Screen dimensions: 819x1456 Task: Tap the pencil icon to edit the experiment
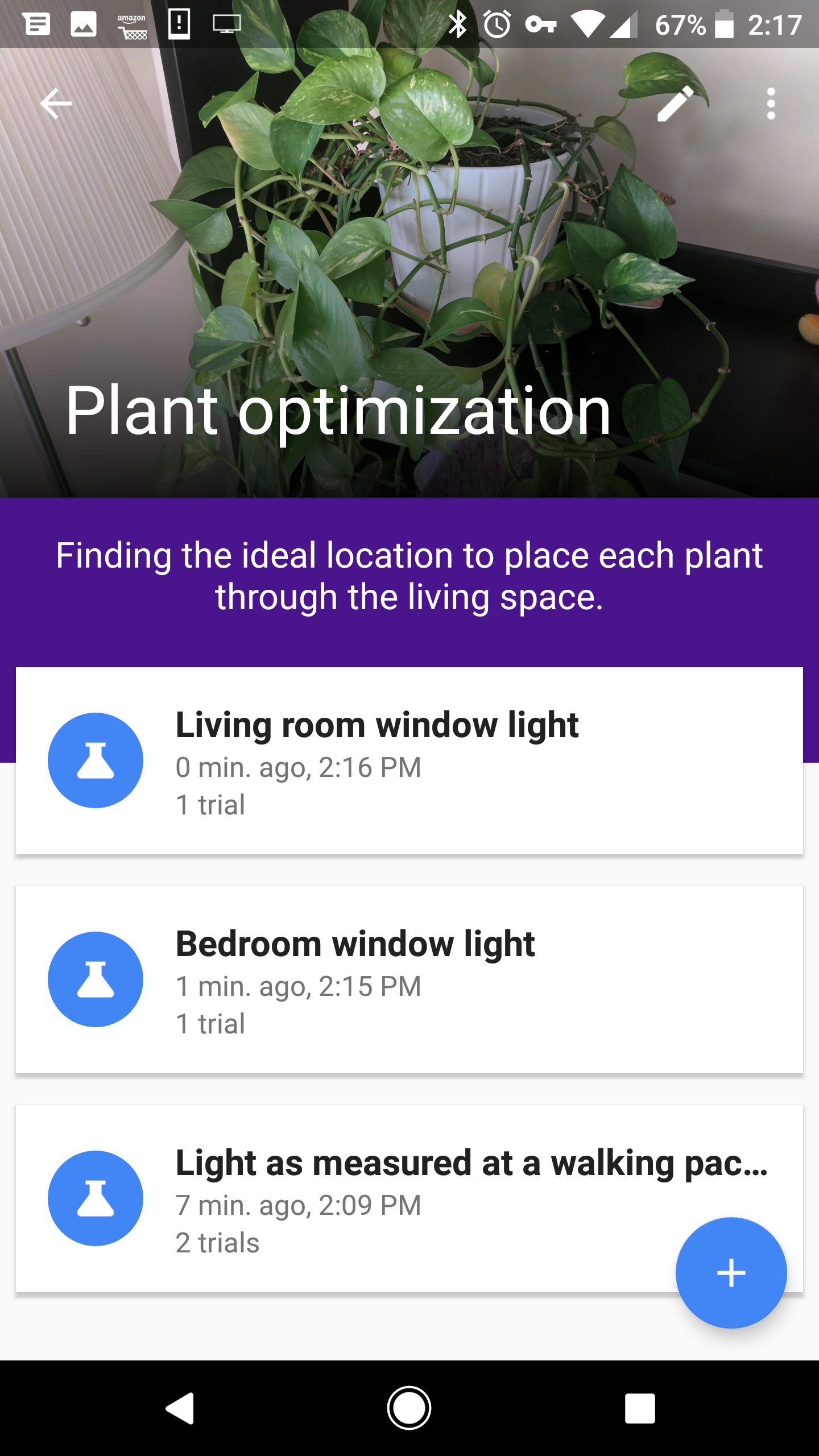675,104
